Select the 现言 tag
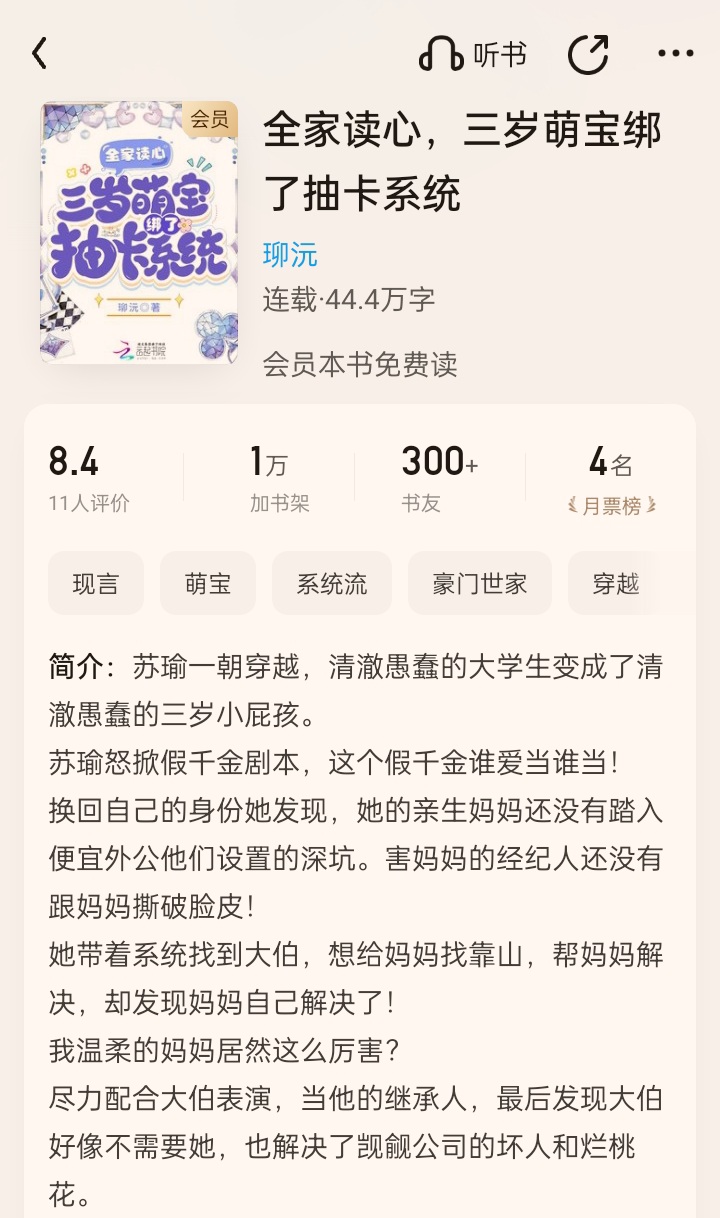This screenshot has height=1218, width=720. 96,583
